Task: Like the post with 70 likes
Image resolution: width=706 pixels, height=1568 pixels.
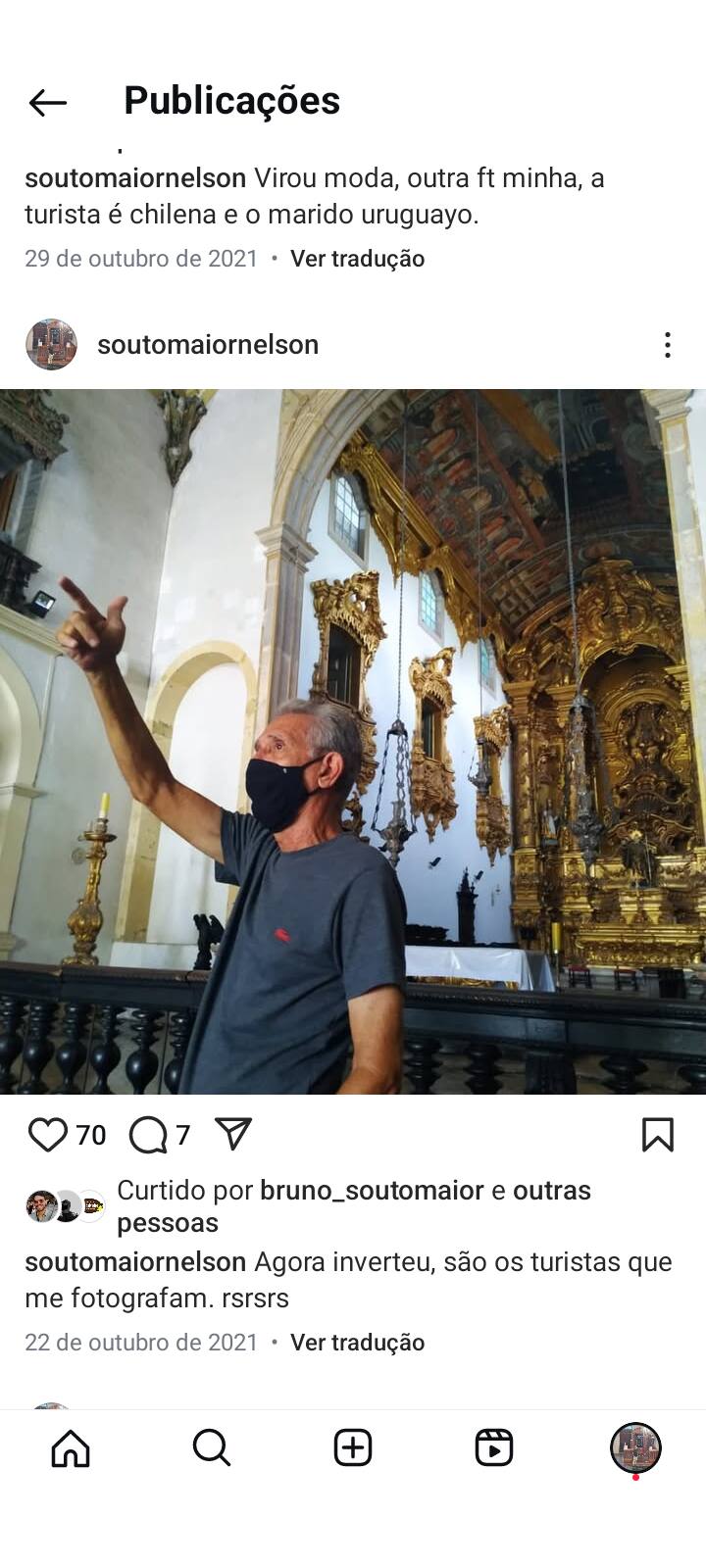Action: pyautogui.click(x=47, y=1135)
